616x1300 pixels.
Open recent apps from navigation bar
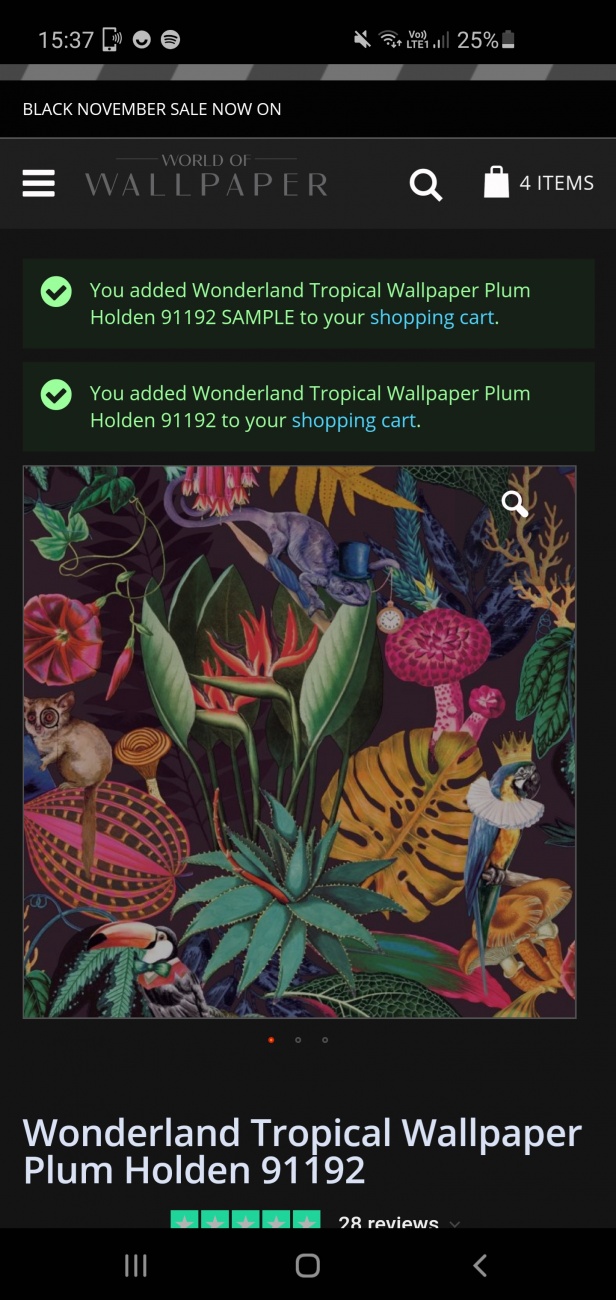pyautogui.click(x=135, y=1265)
